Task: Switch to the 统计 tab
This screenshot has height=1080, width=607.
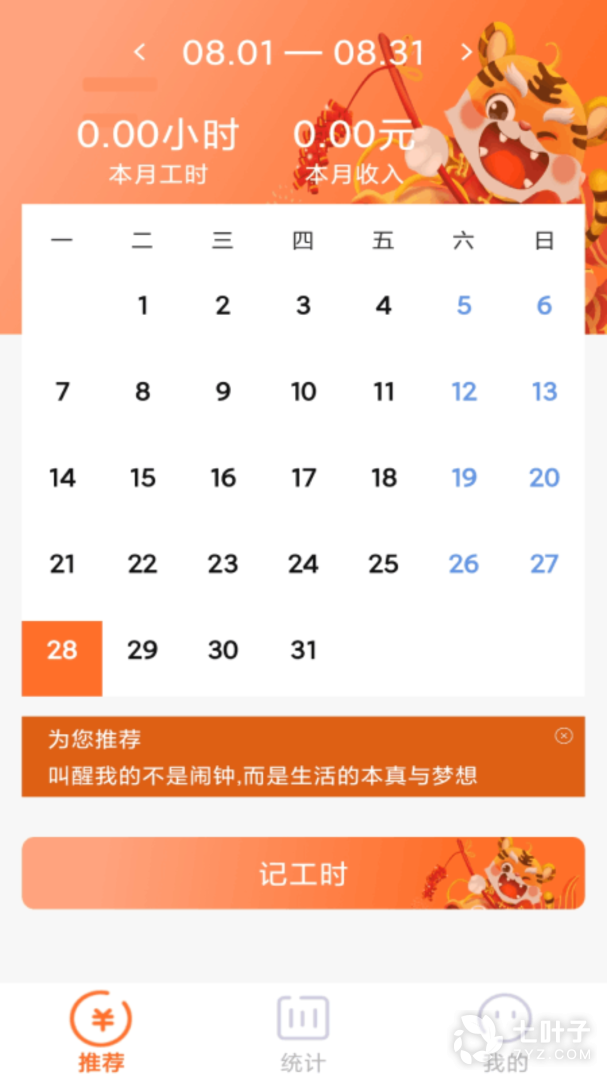Action: point(303,1030)
